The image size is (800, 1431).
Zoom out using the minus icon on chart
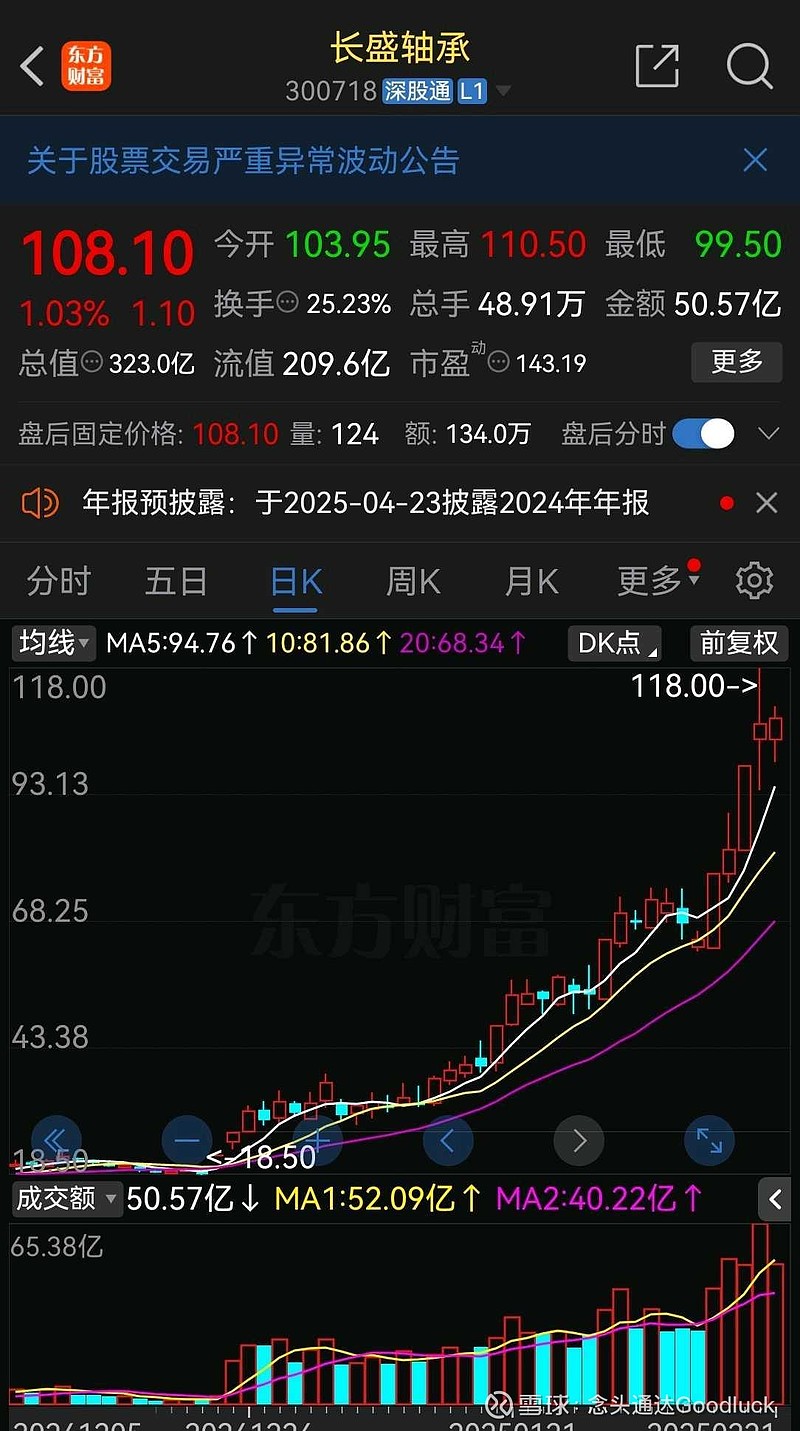tap(186, 1140)
